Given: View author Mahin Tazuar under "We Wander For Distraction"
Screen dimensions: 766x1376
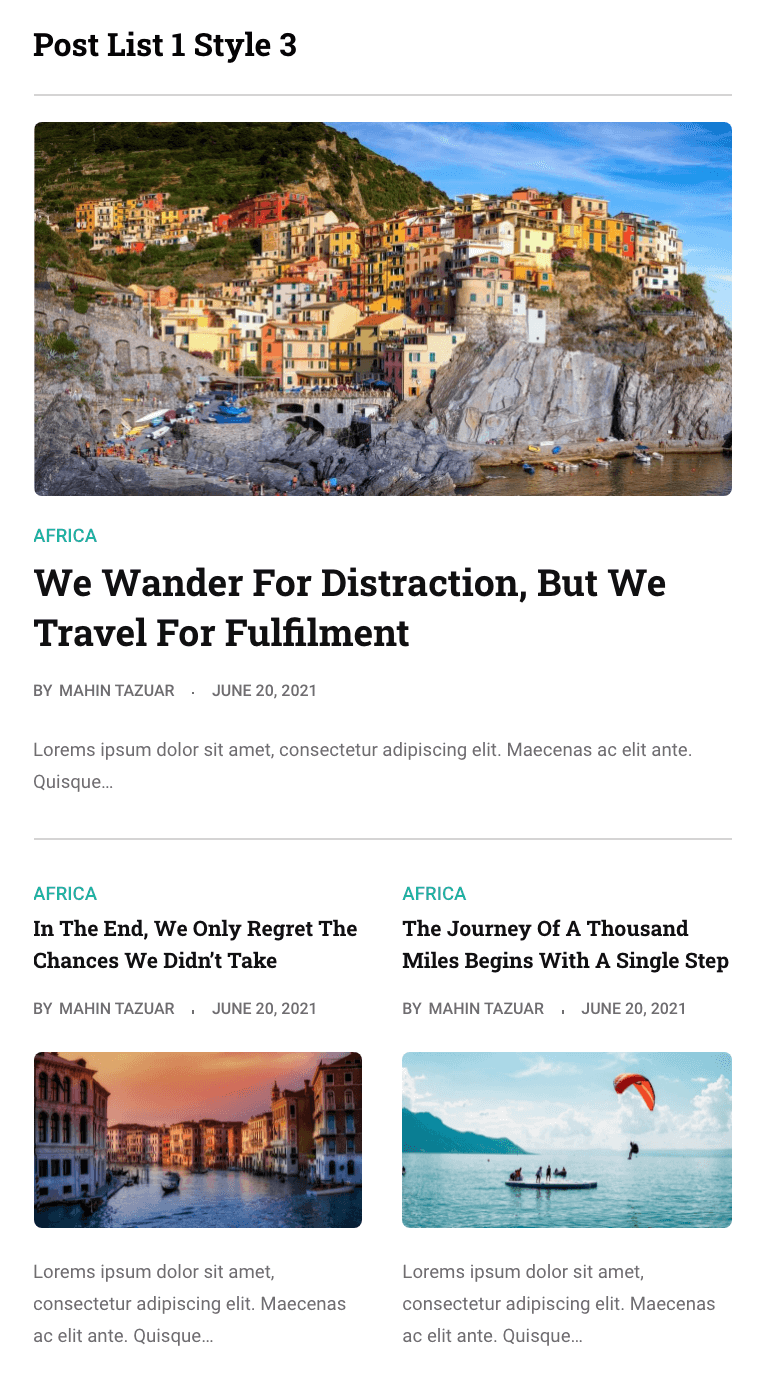Looking at the screenshot, I should pos(116,691).
